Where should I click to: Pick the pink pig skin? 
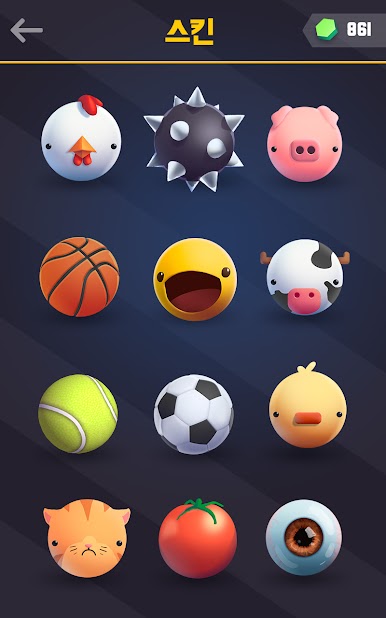[x=304, y=143]
